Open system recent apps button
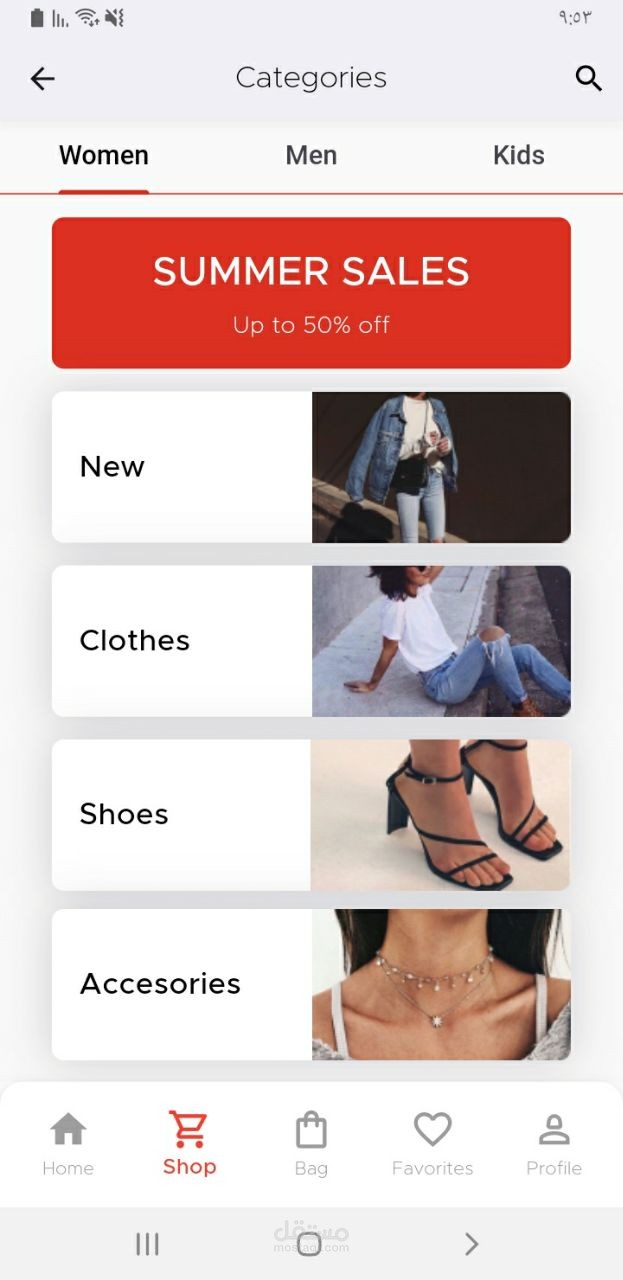 coord(147,1244)
